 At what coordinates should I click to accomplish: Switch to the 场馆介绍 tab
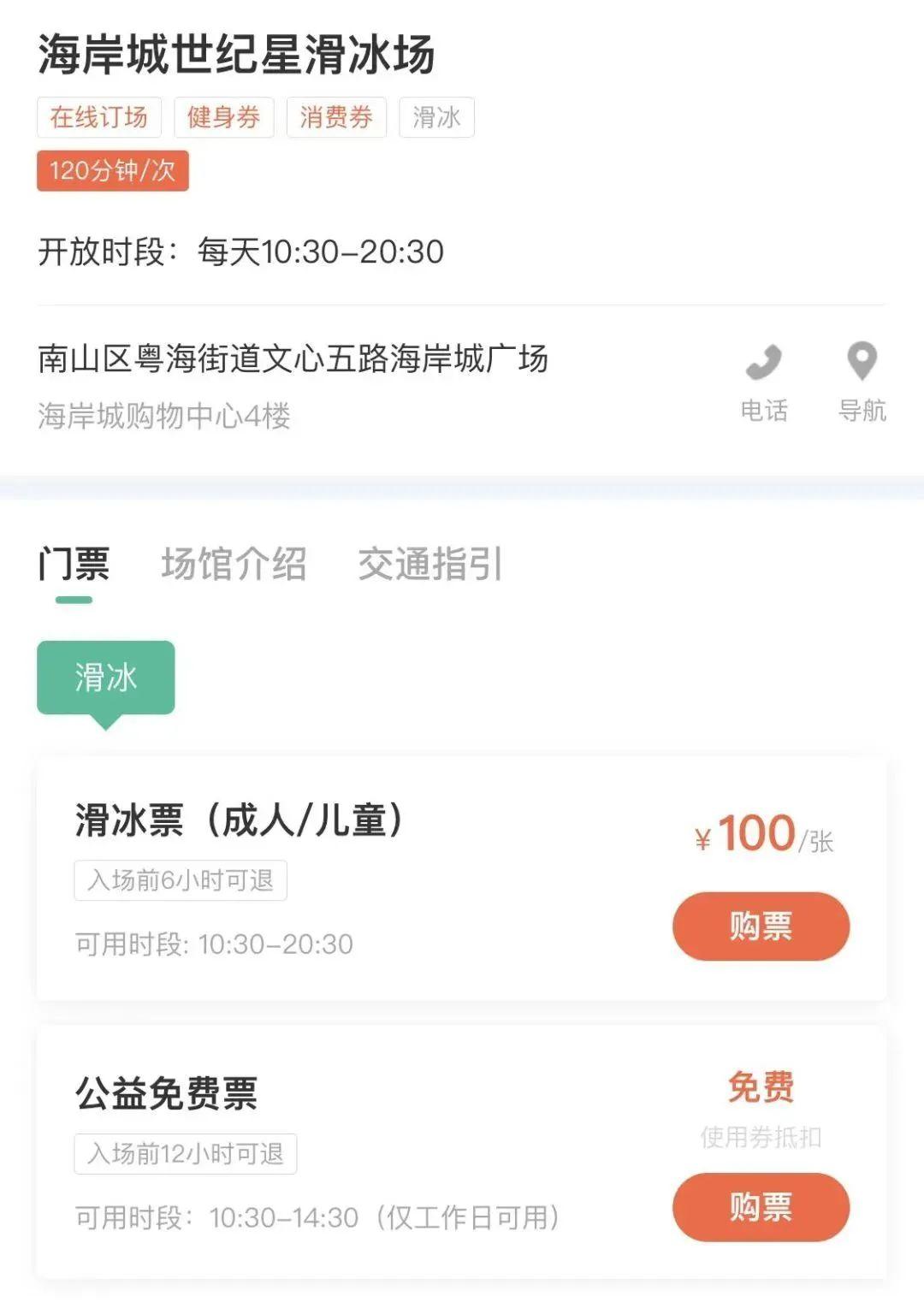click(234, 565)
